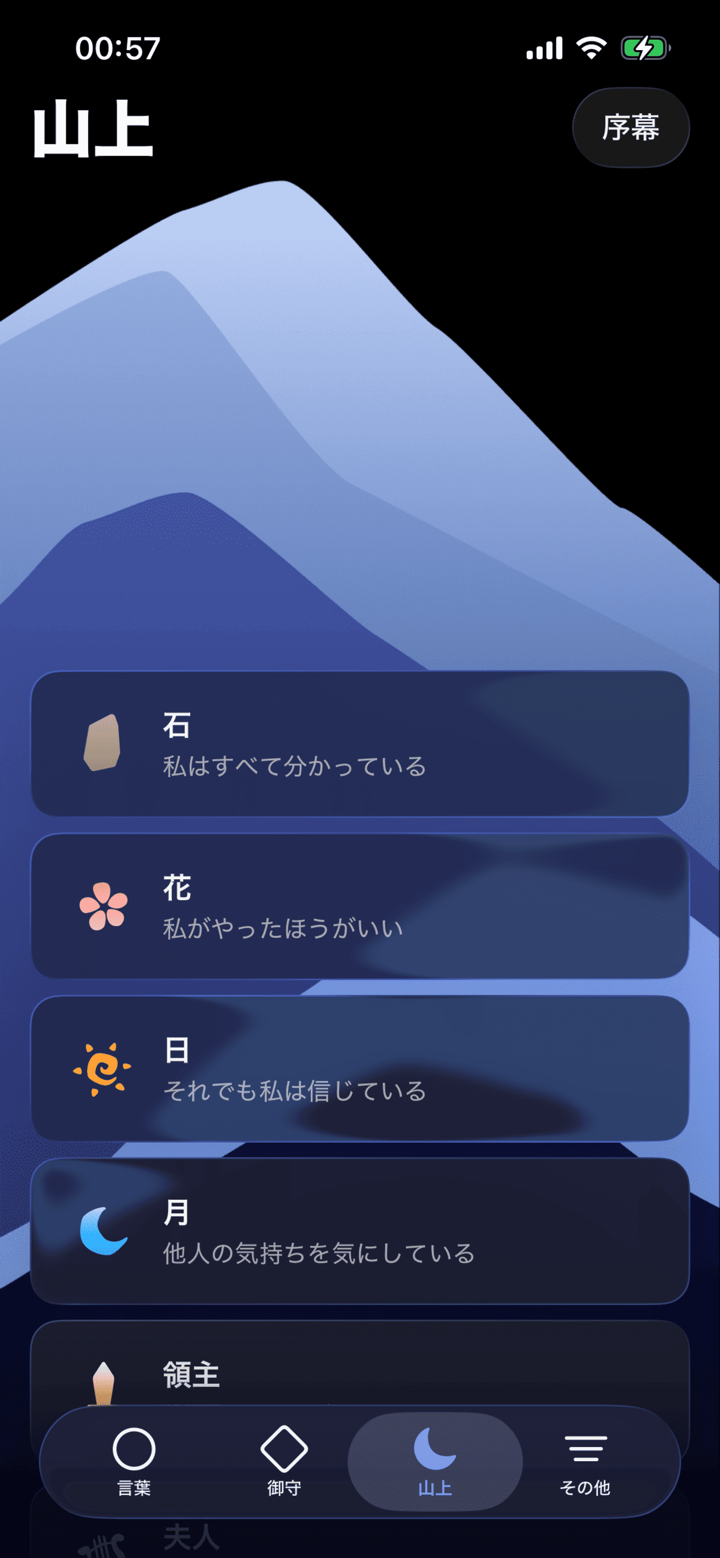Tap the 御守 diamond icon
The width and height of the screenshot is (720, 1558).
[284, 1447]
